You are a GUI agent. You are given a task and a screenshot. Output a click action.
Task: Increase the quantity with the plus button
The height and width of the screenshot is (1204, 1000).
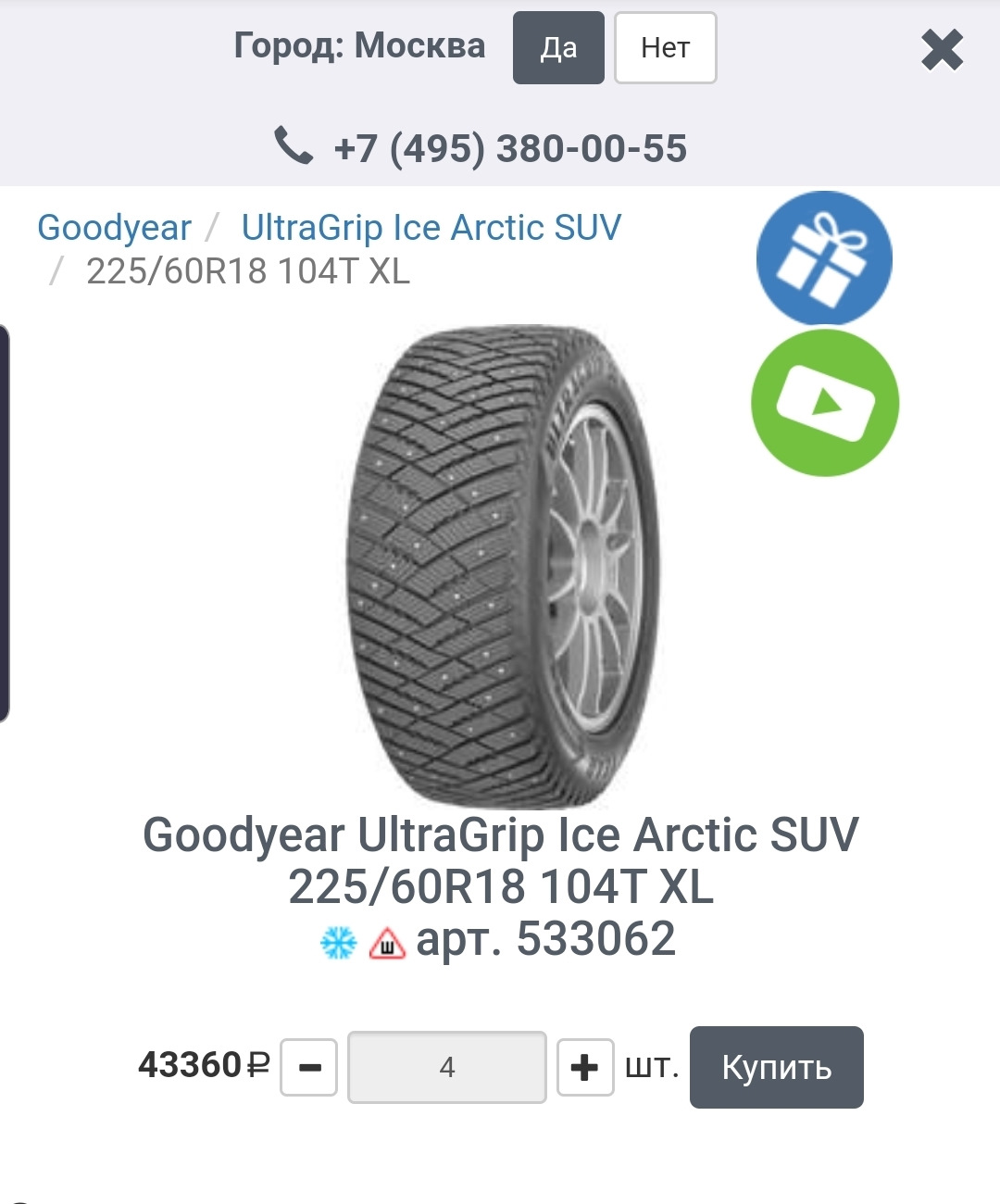[x=584, y=1068]
